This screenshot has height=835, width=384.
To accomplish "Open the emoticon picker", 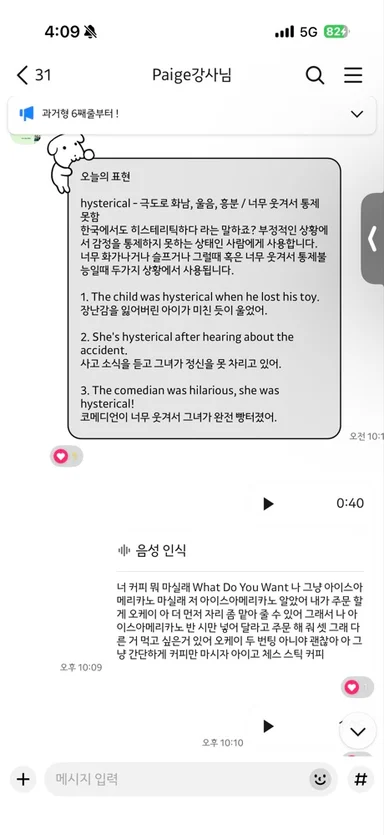I will 320,780.
